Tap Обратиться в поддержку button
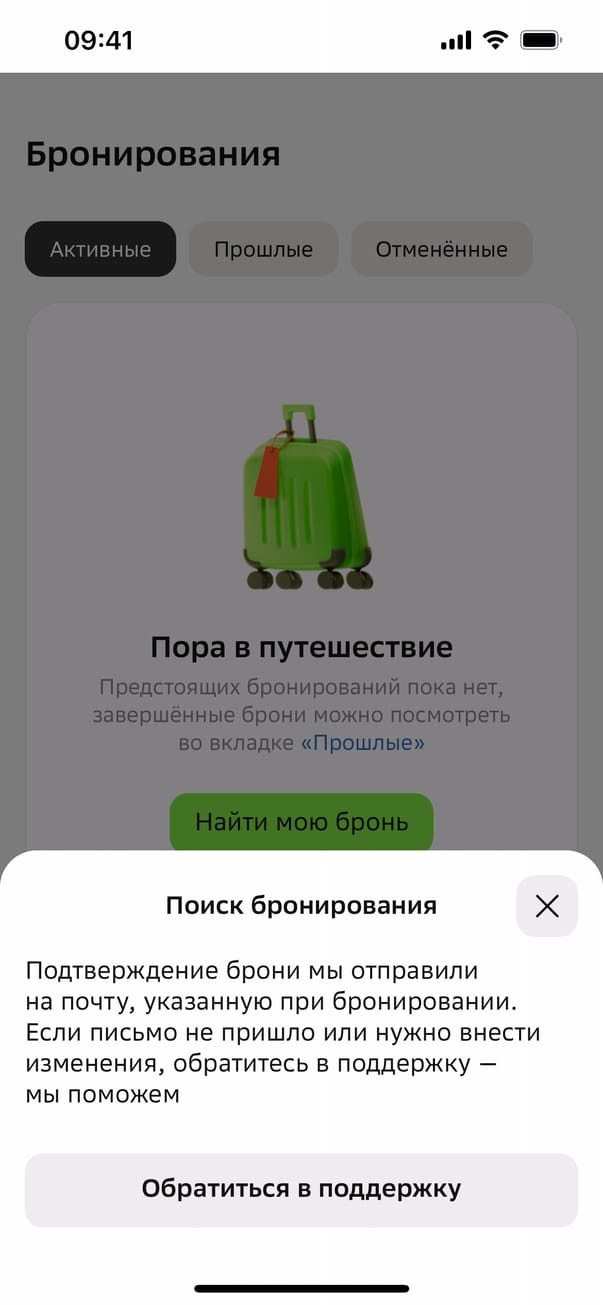The height and width of the screenshot is (1305, 603). click(301, 1189)
